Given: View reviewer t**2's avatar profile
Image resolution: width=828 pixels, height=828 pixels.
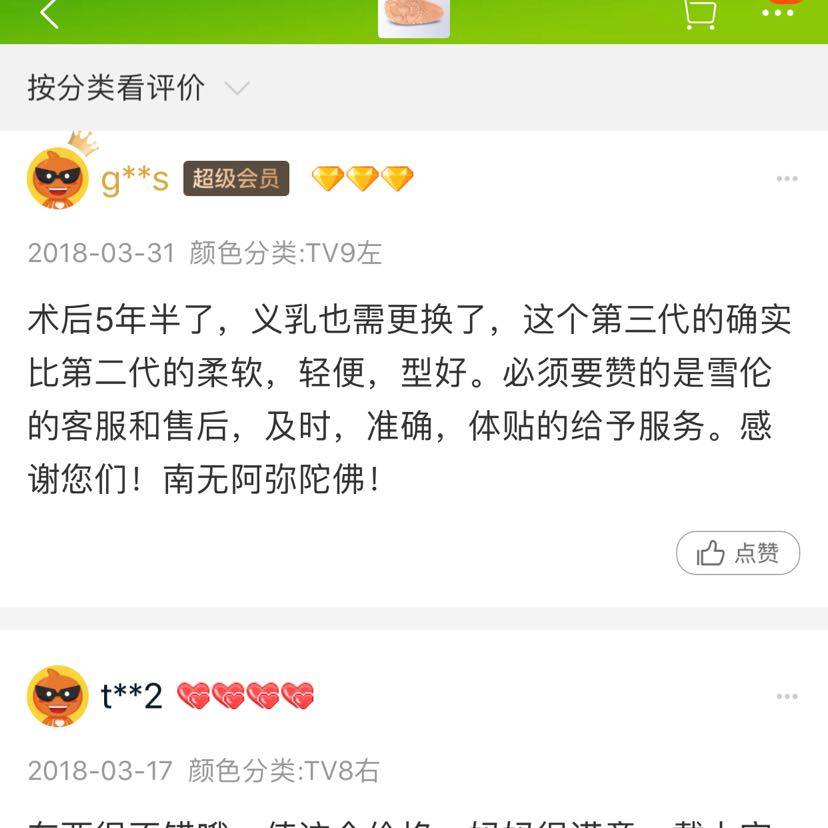Looking at the screenshot, I should coord(58,696).
